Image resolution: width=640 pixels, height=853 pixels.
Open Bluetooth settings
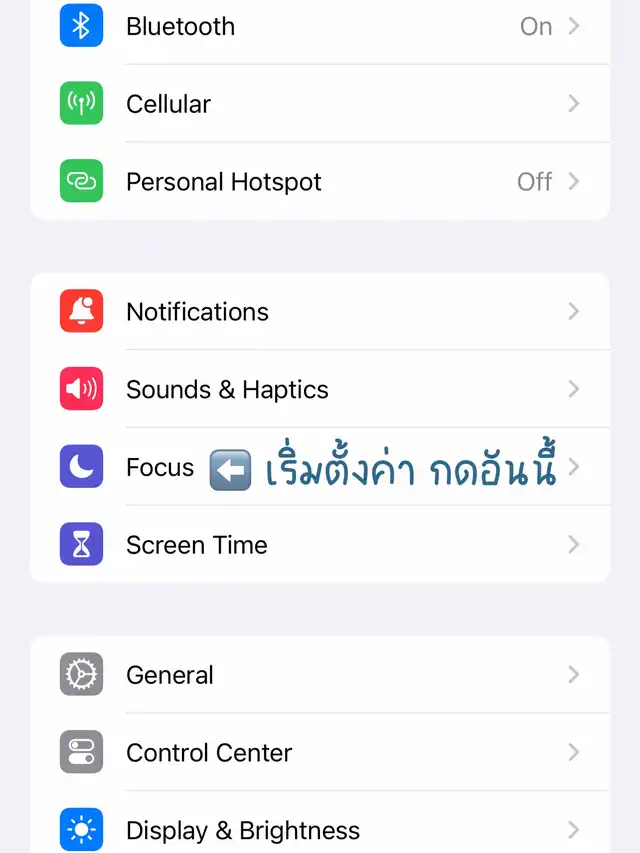320,27
